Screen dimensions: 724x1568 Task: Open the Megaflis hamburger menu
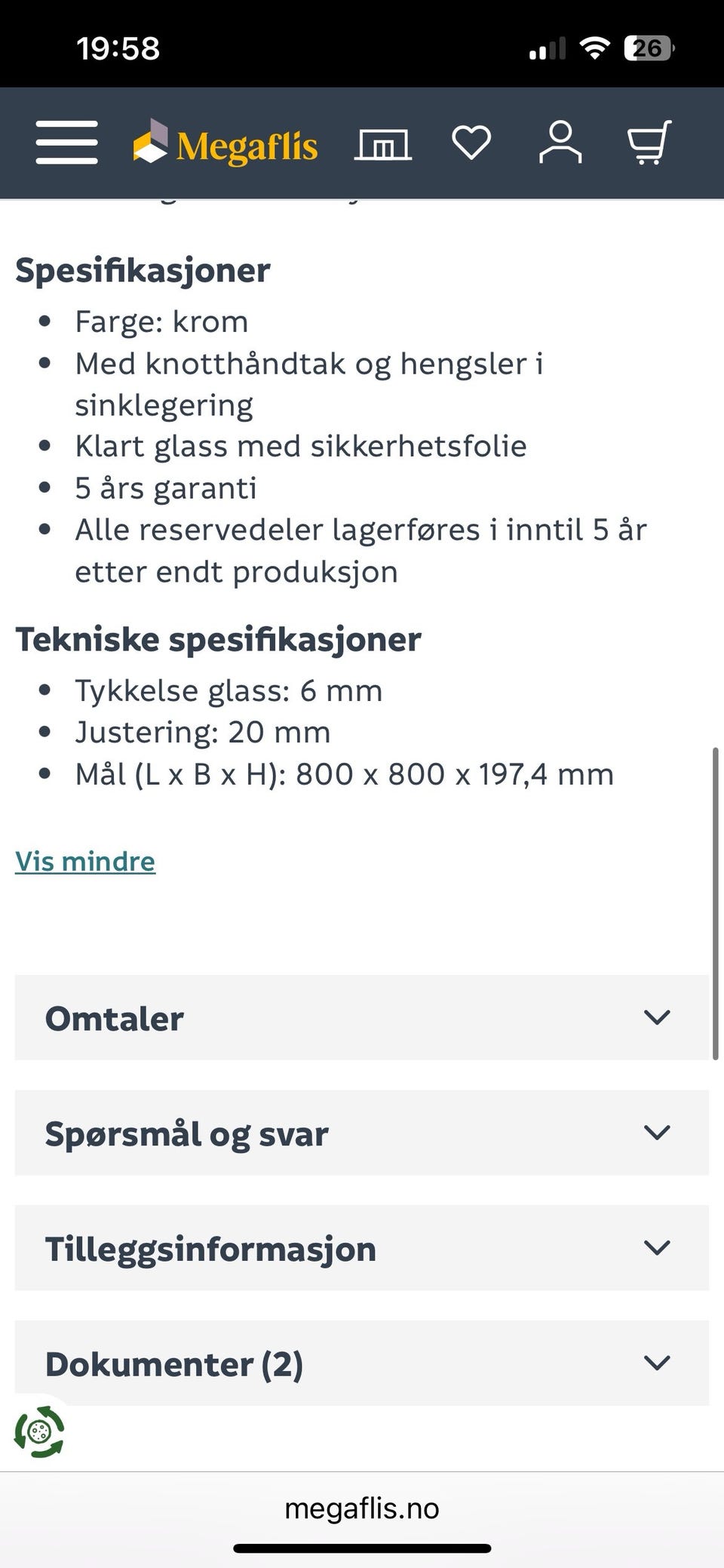66,143
